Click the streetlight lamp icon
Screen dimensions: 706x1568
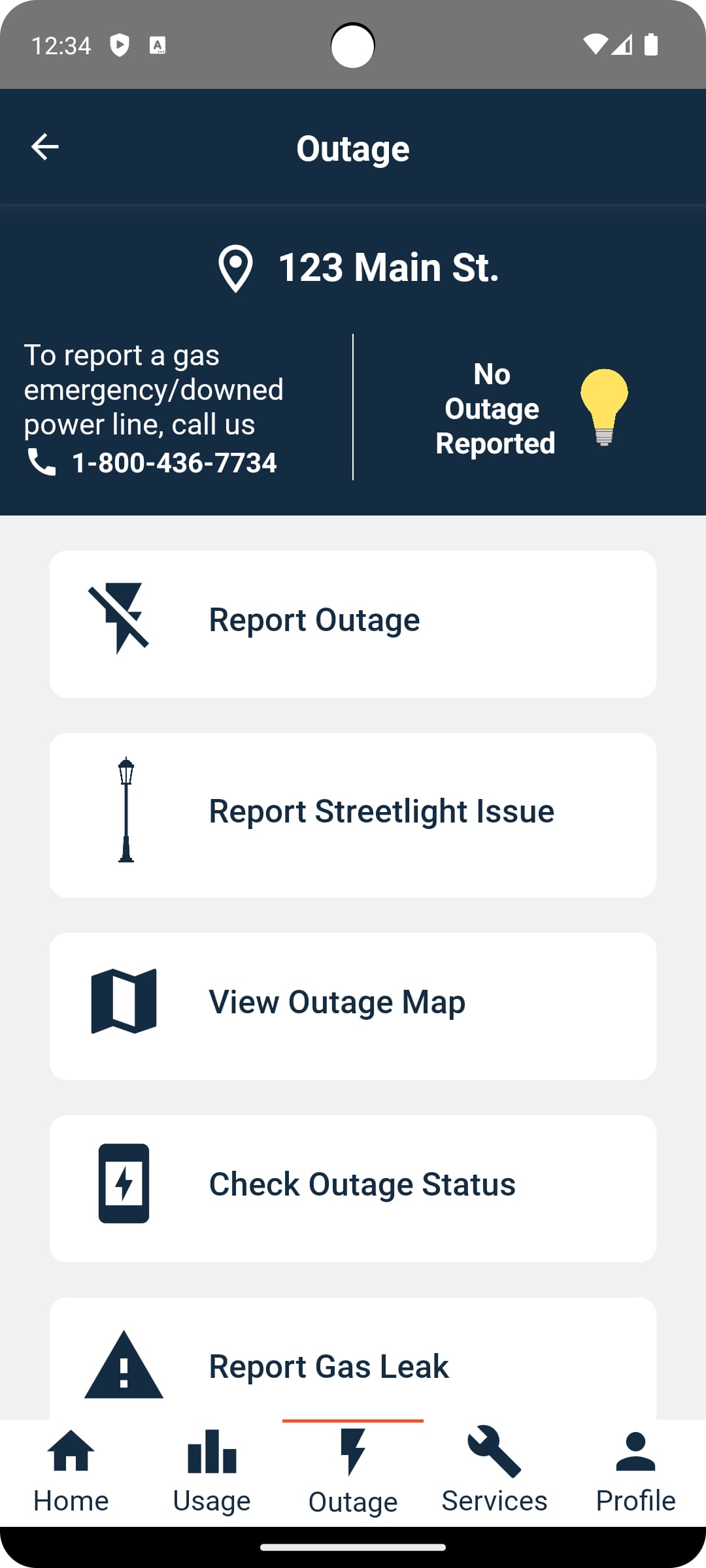point(126,811)
